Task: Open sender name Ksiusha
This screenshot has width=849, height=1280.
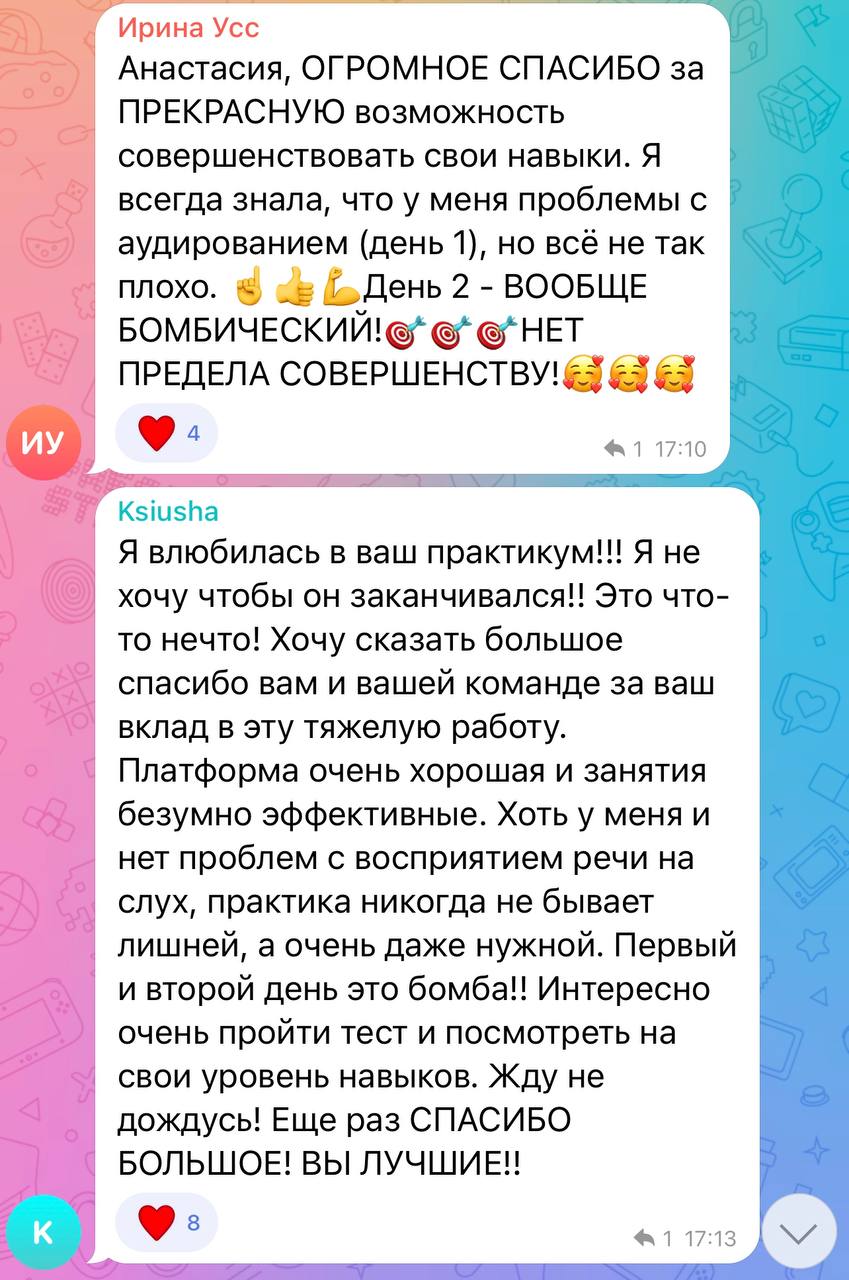Action: coord(167,512)
